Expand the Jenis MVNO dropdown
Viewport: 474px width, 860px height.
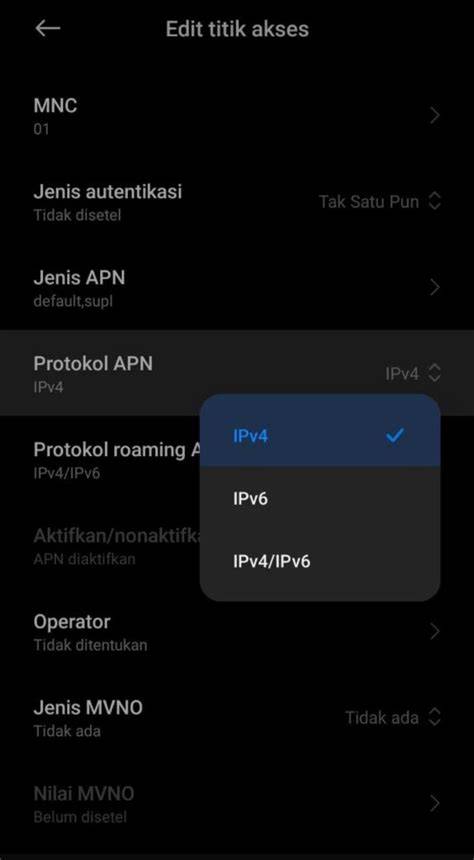point(237,717)
